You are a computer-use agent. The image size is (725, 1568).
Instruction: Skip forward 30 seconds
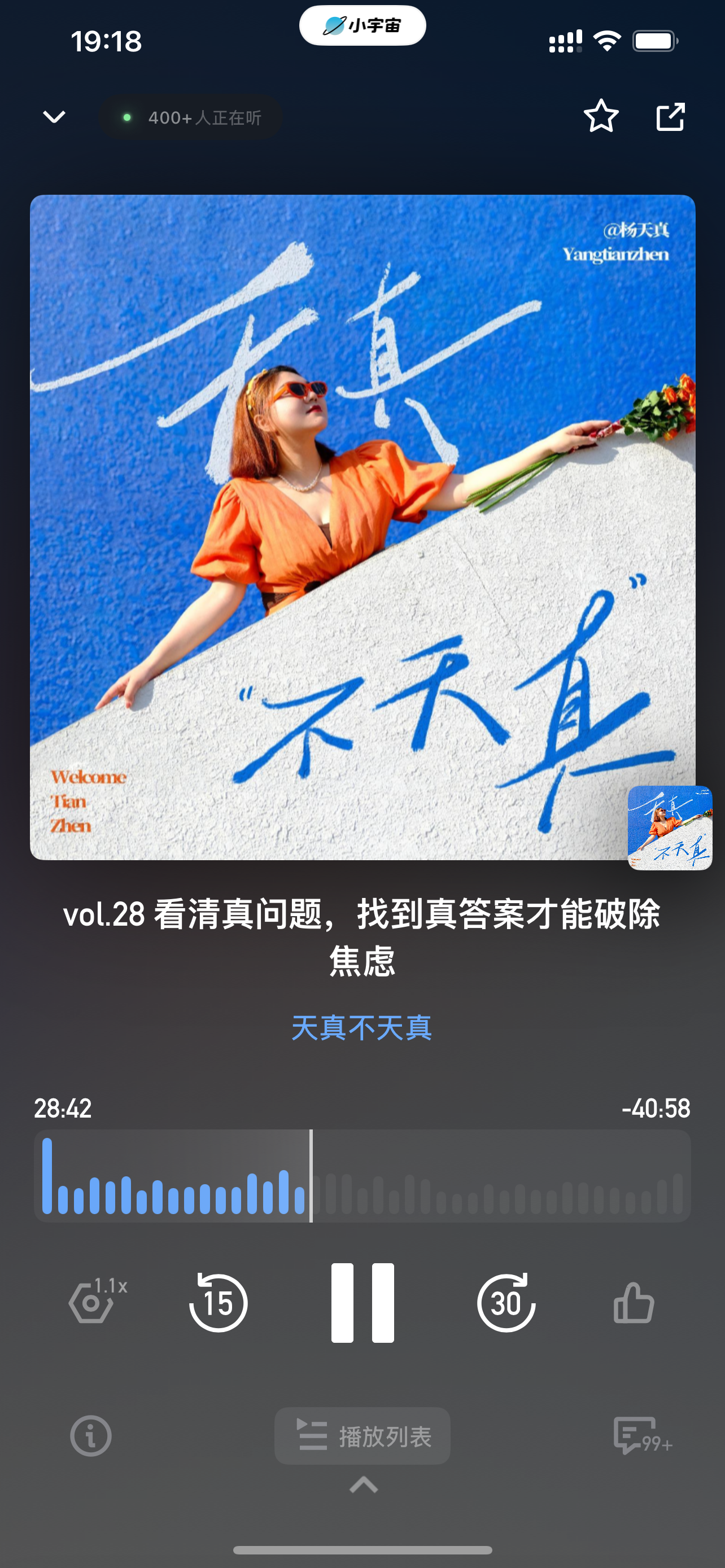[x=506, y=1302]
